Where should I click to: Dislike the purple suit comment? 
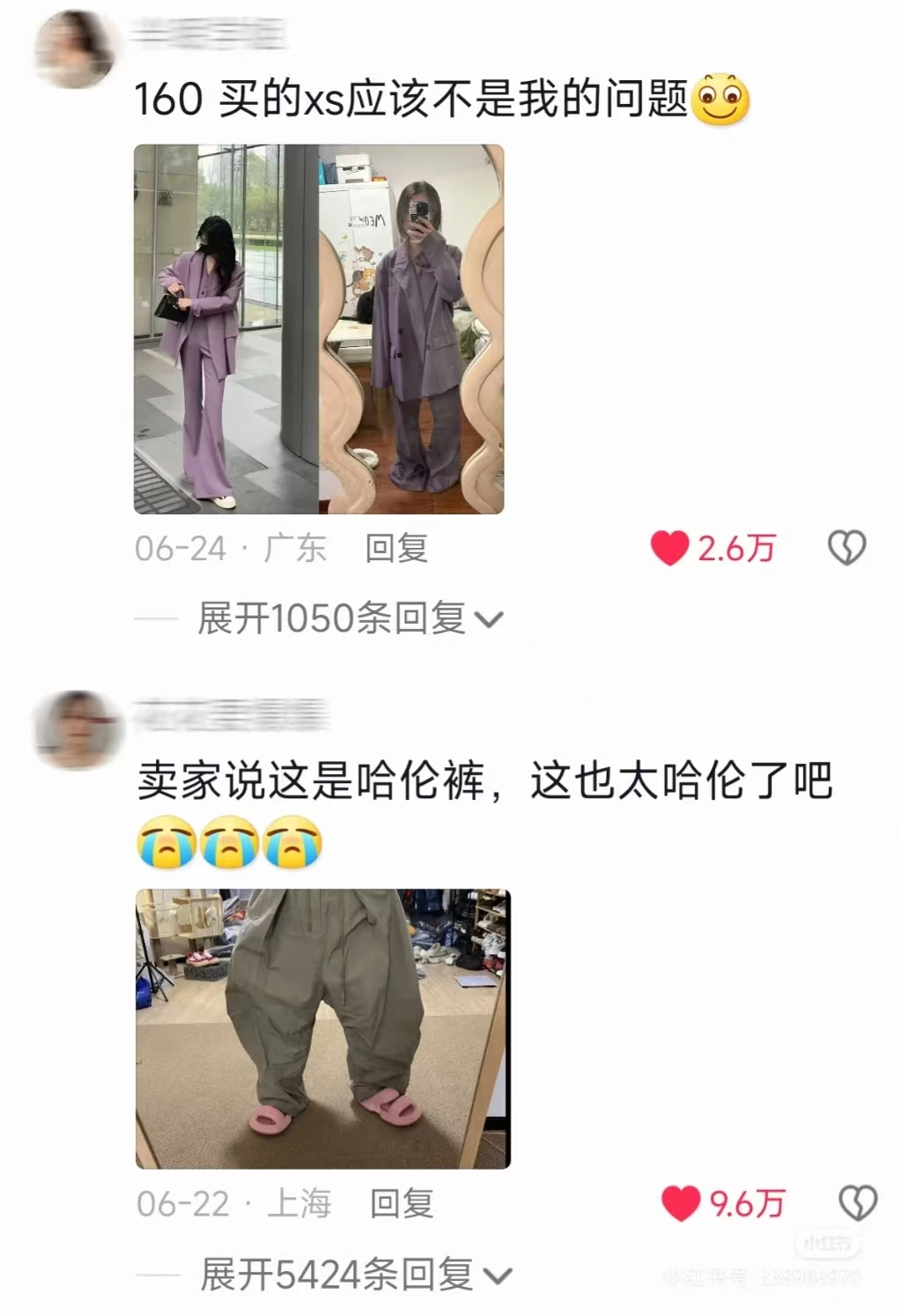point(847,548)
